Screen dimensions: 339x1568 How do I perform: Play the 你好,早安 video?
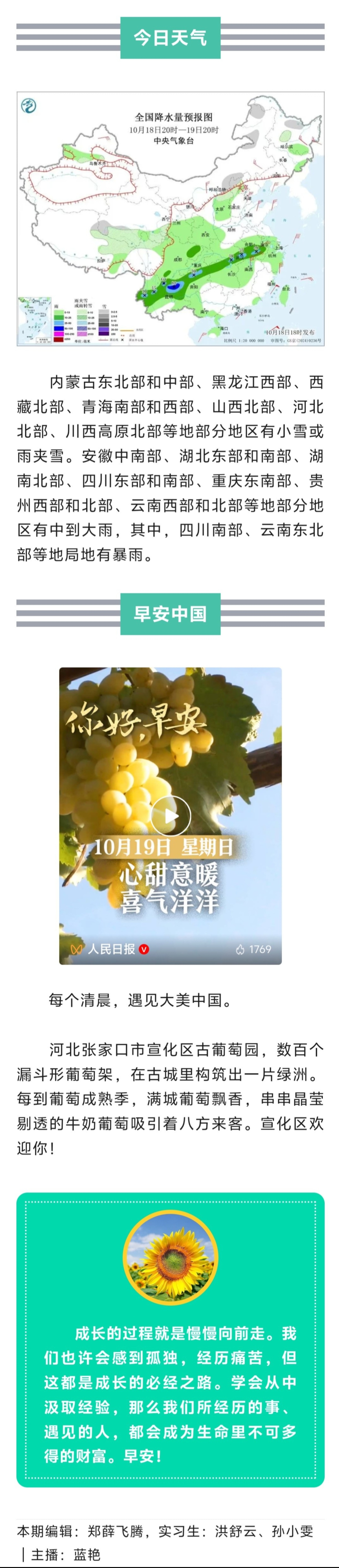(170, 816)
